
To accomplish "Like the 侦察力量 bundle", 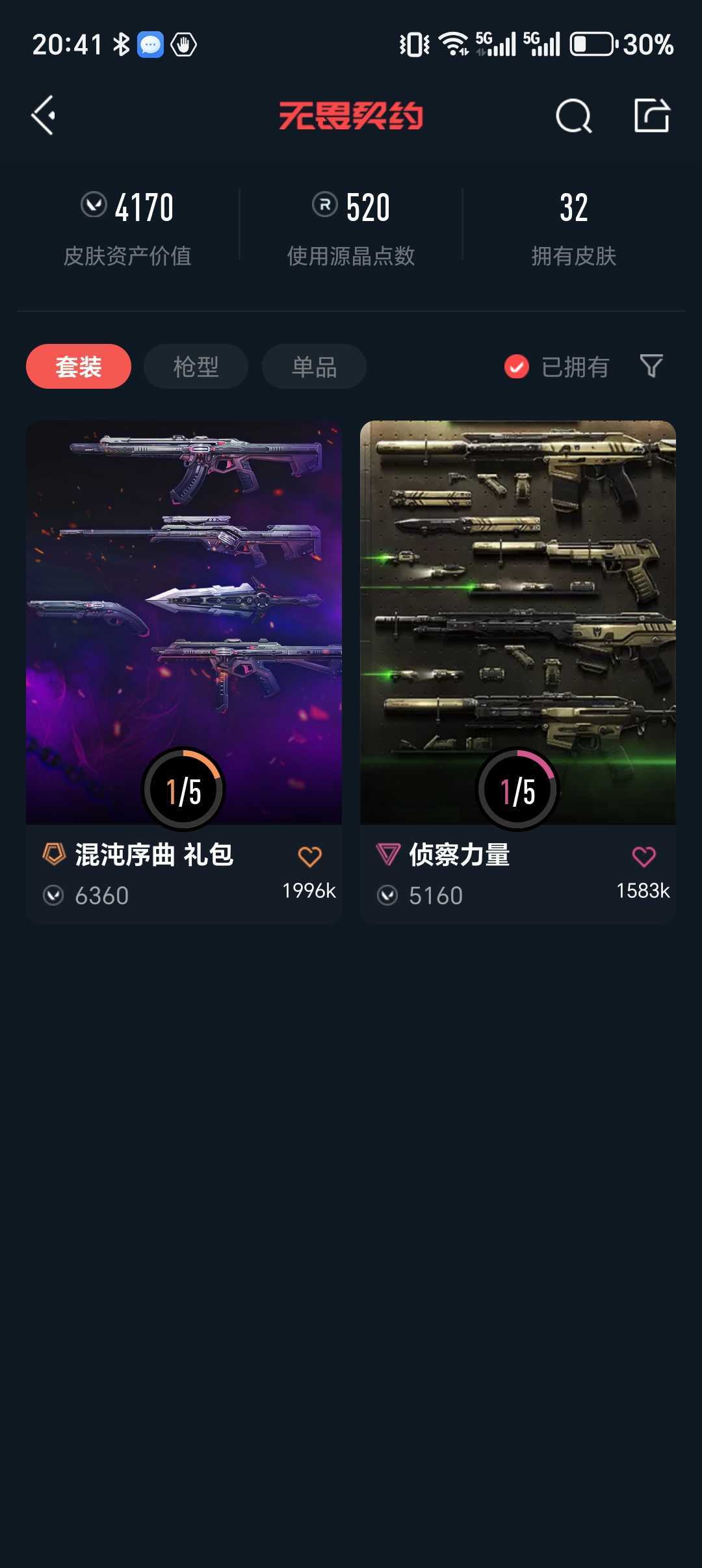I will (643, 857).
